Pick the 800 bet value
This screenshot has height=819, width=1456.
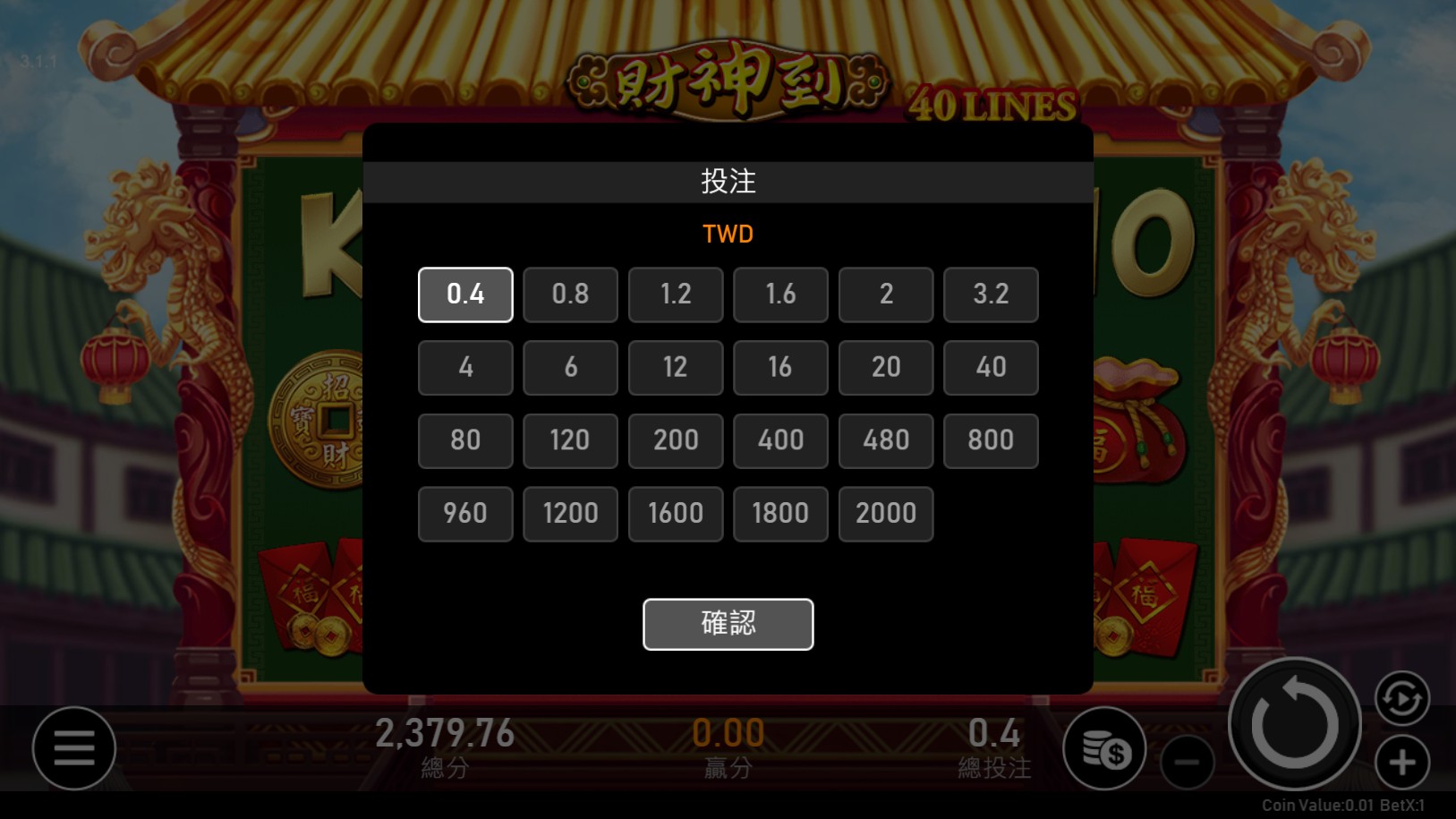click(x=991, y=440)
